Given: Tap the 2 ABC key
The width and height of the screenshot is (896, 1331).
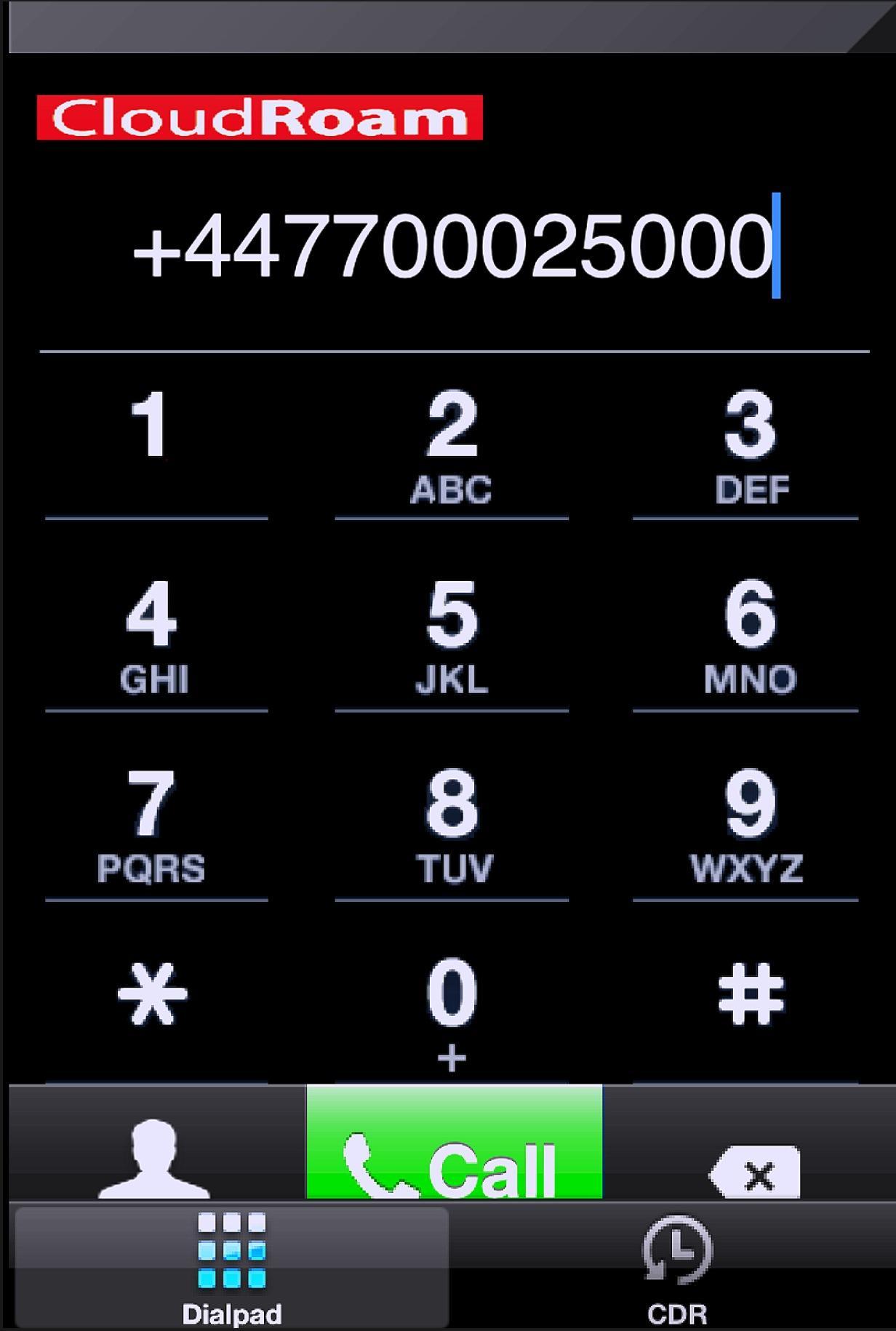Looking at the screenshot, I should [452, 444].
